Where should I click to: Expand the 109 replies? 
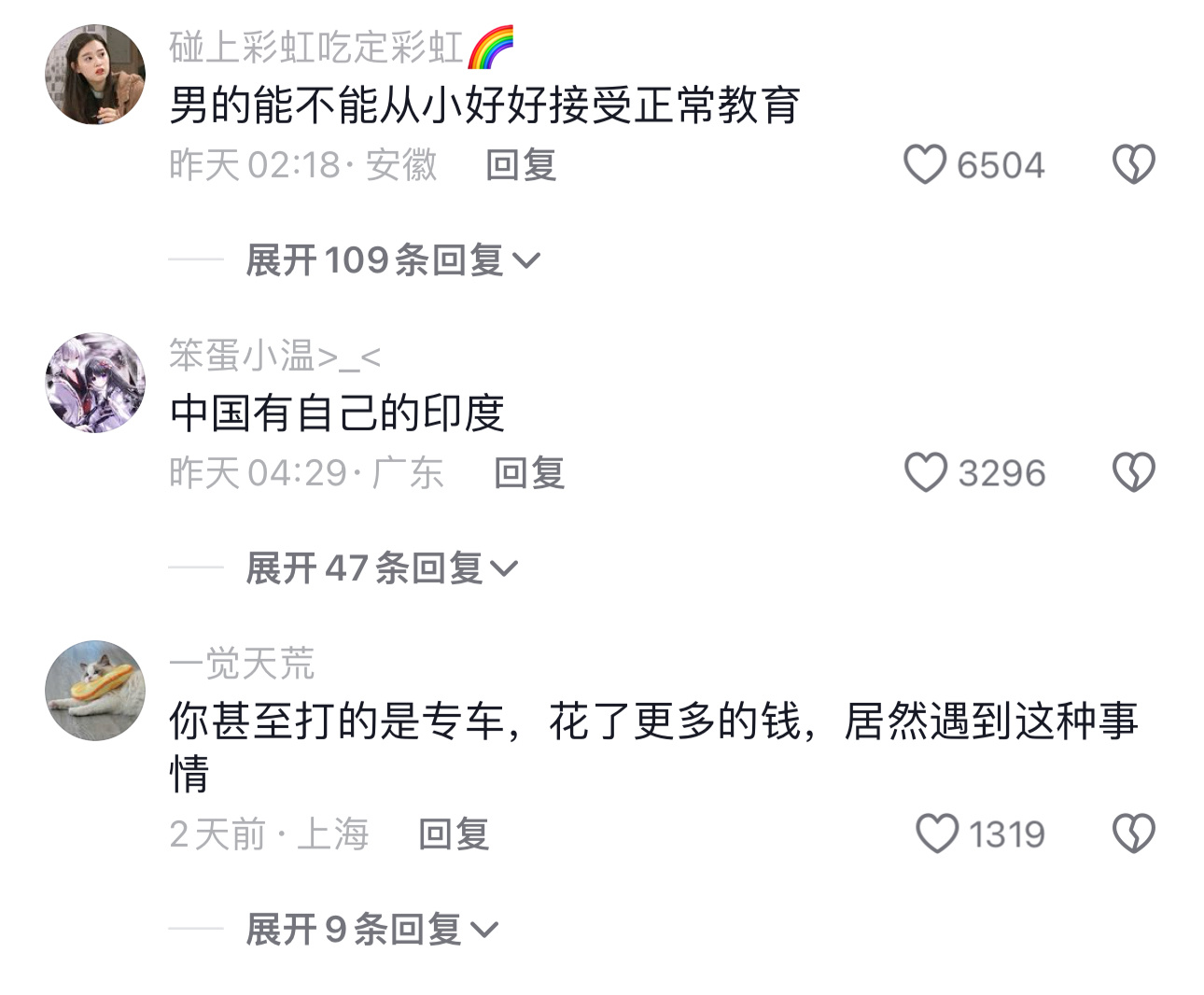pyautogui.click(x=392, y=260)
